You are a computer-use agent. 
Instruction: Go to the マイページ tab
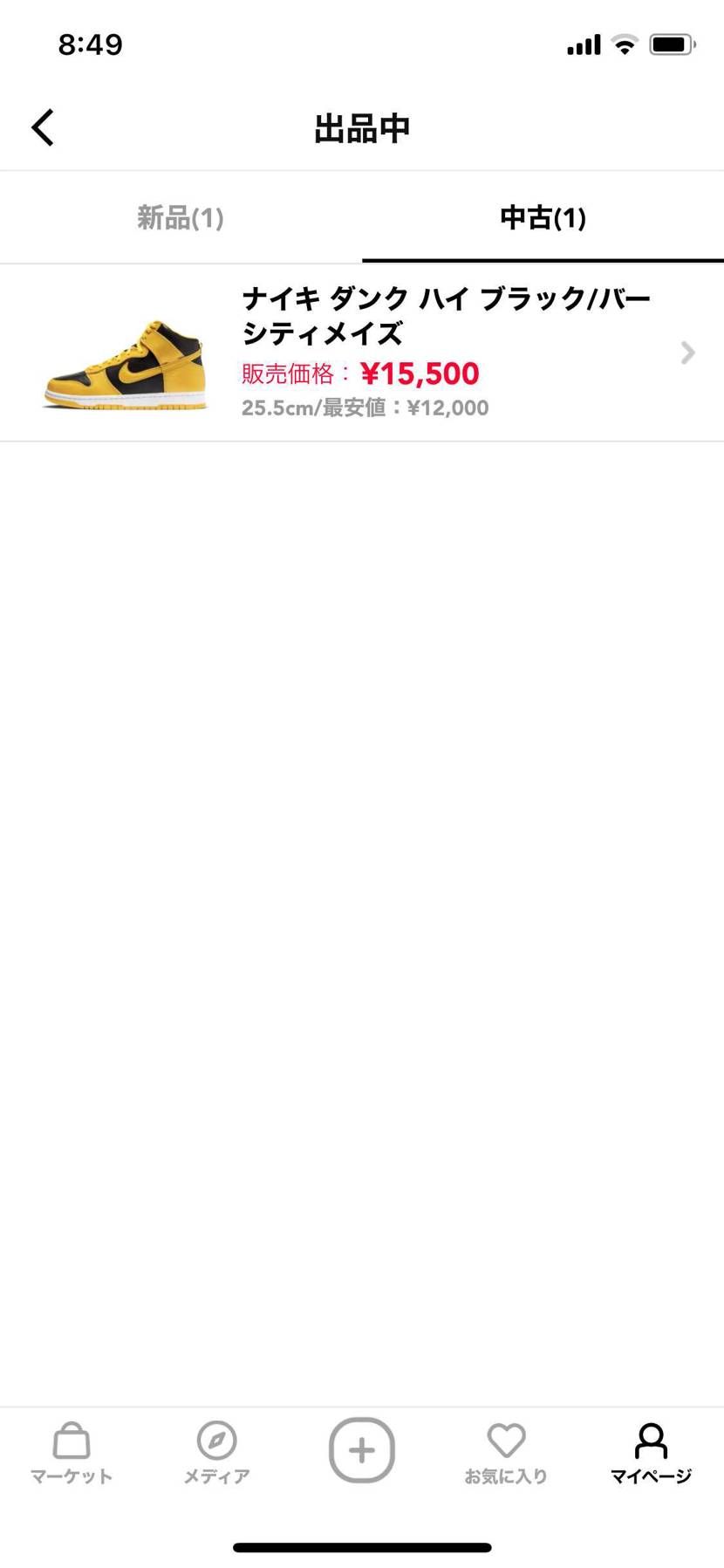(651, 1453)
